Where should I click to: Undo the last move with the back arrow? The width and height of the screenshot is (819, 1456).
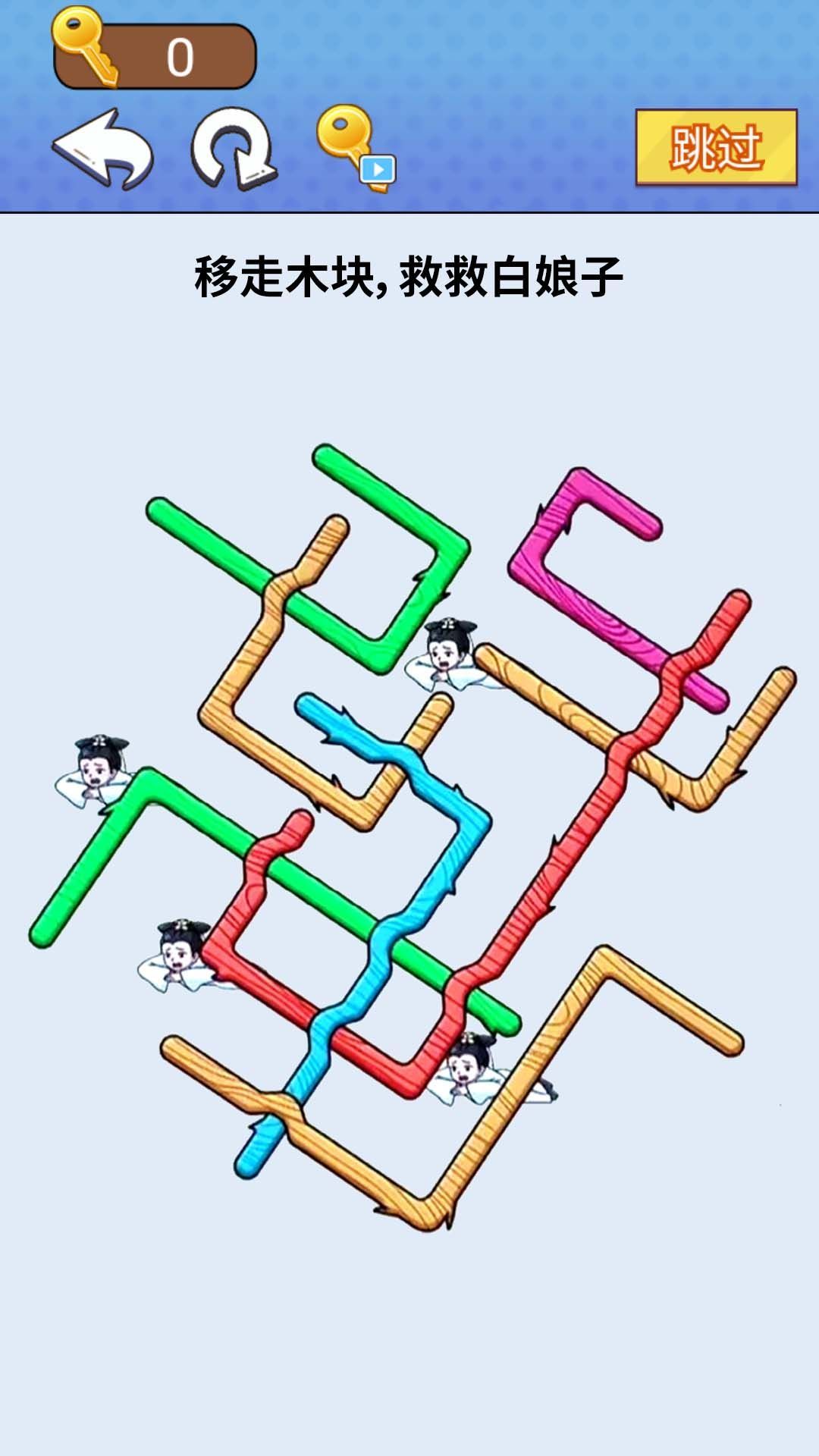tap(103, 149)
